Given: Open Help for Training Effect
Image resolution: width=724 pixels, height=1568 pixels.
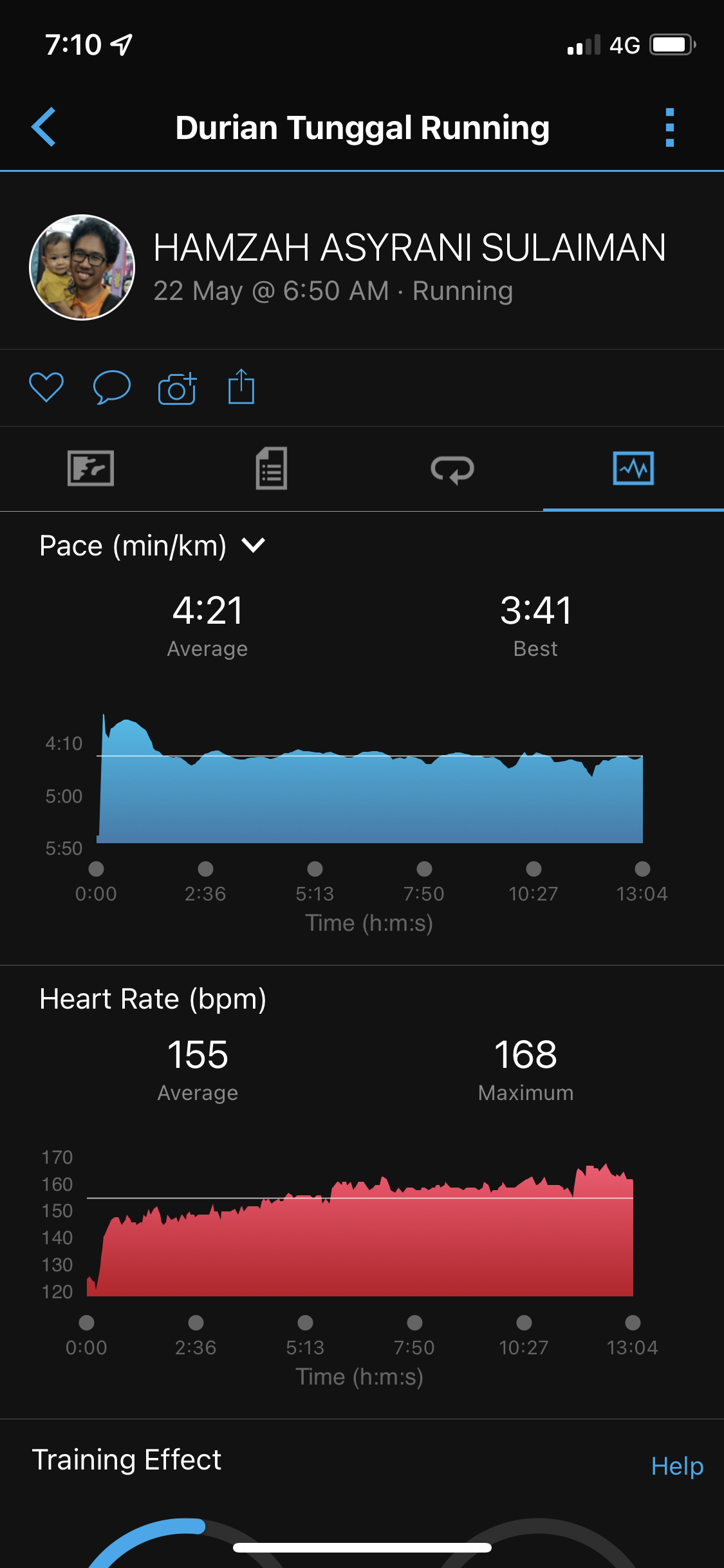Looking at the screenshot, I should [677, 1466].
